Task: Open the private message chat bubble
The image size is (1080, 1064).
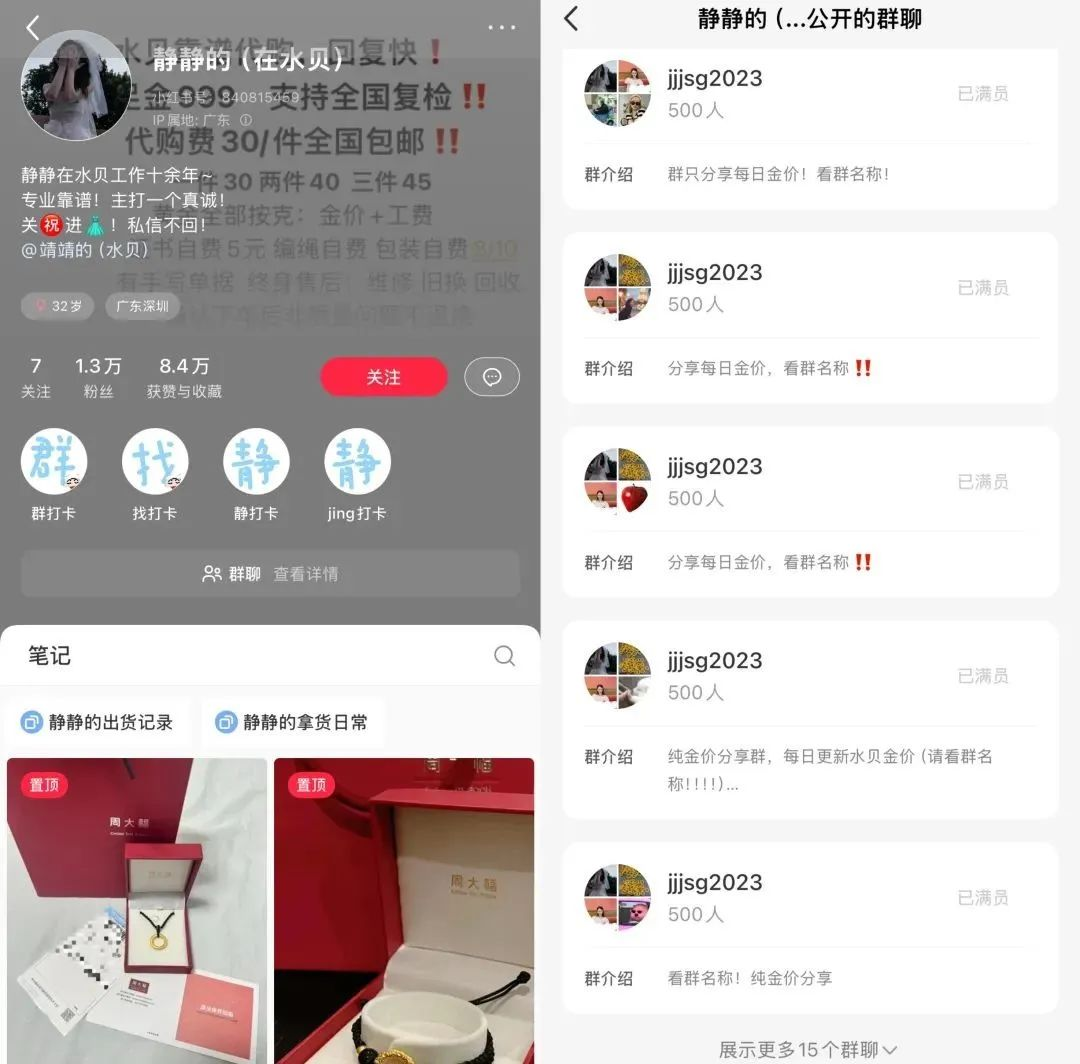Action: (x=491, y=377)
